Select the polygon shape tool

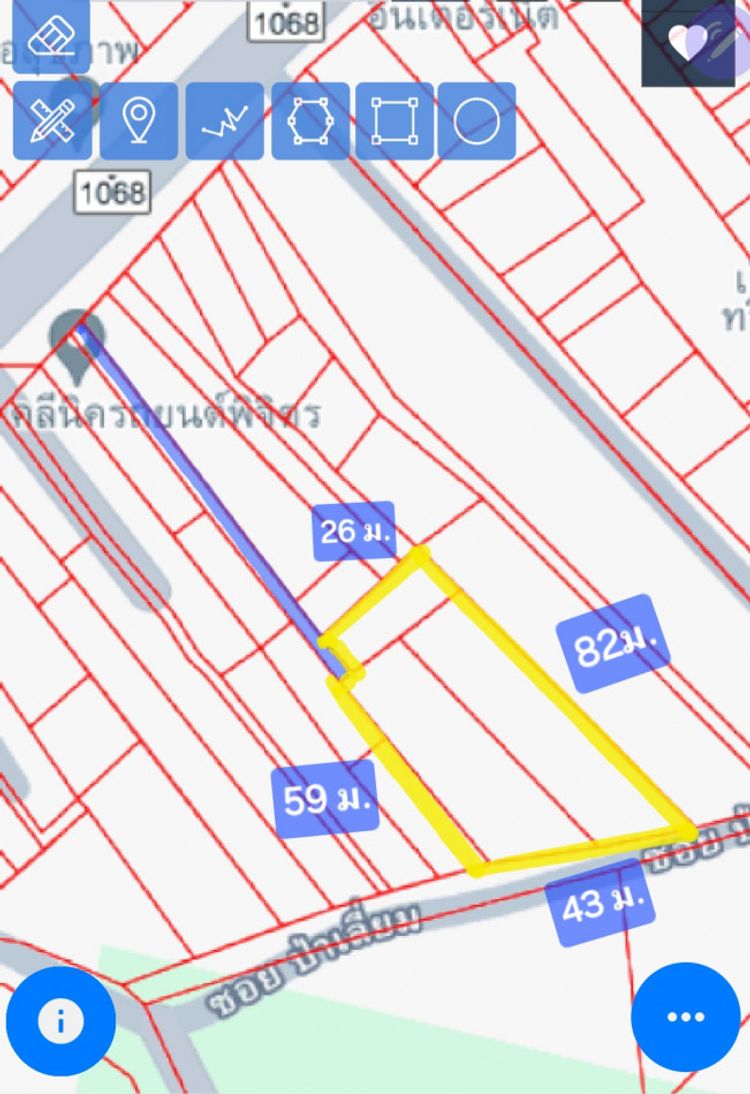click(309, 121)
